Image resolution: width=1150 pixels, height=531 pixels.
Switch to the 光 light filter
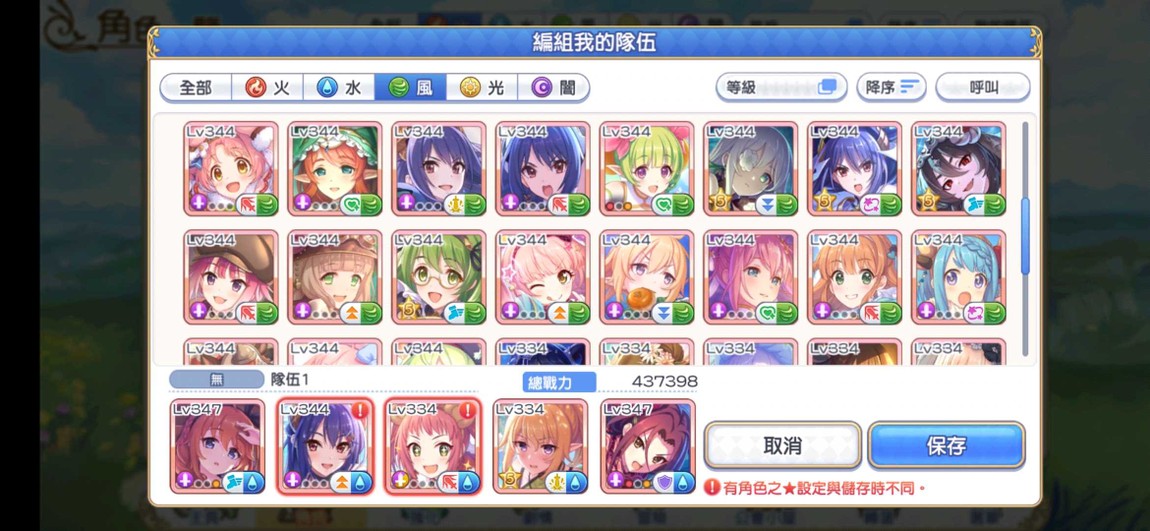tap(482, 88)
